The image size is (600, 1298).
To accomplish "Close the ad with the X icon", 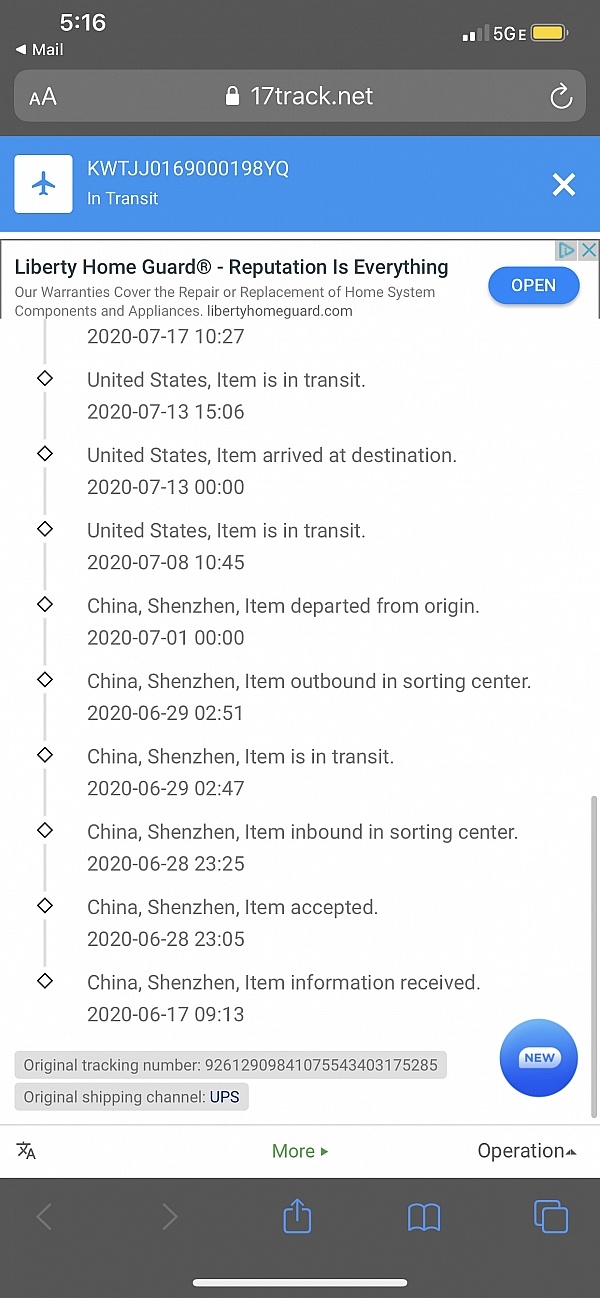I will click(x=589, y=249).
